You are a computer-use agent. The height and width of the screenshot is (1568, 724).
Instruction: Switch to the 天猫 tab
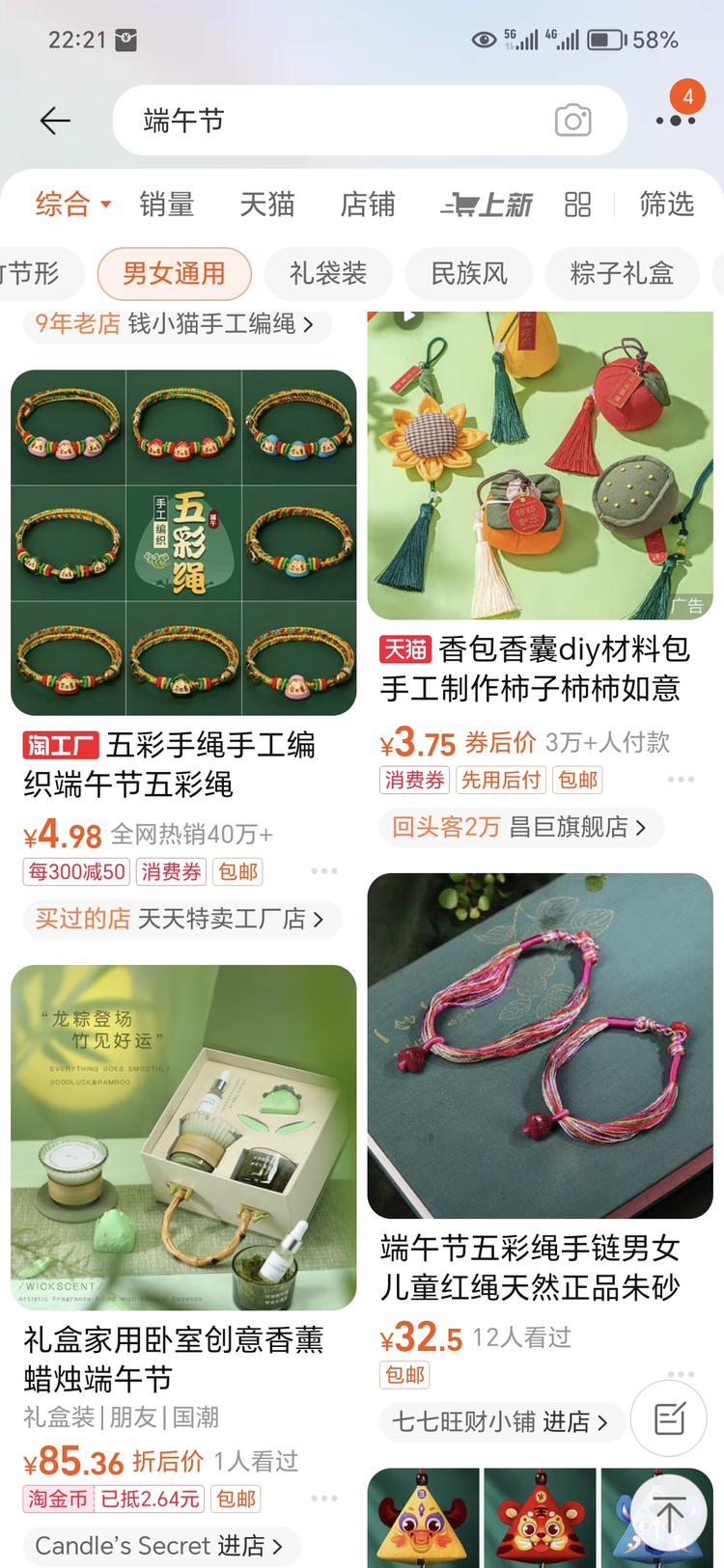point(267,205)
